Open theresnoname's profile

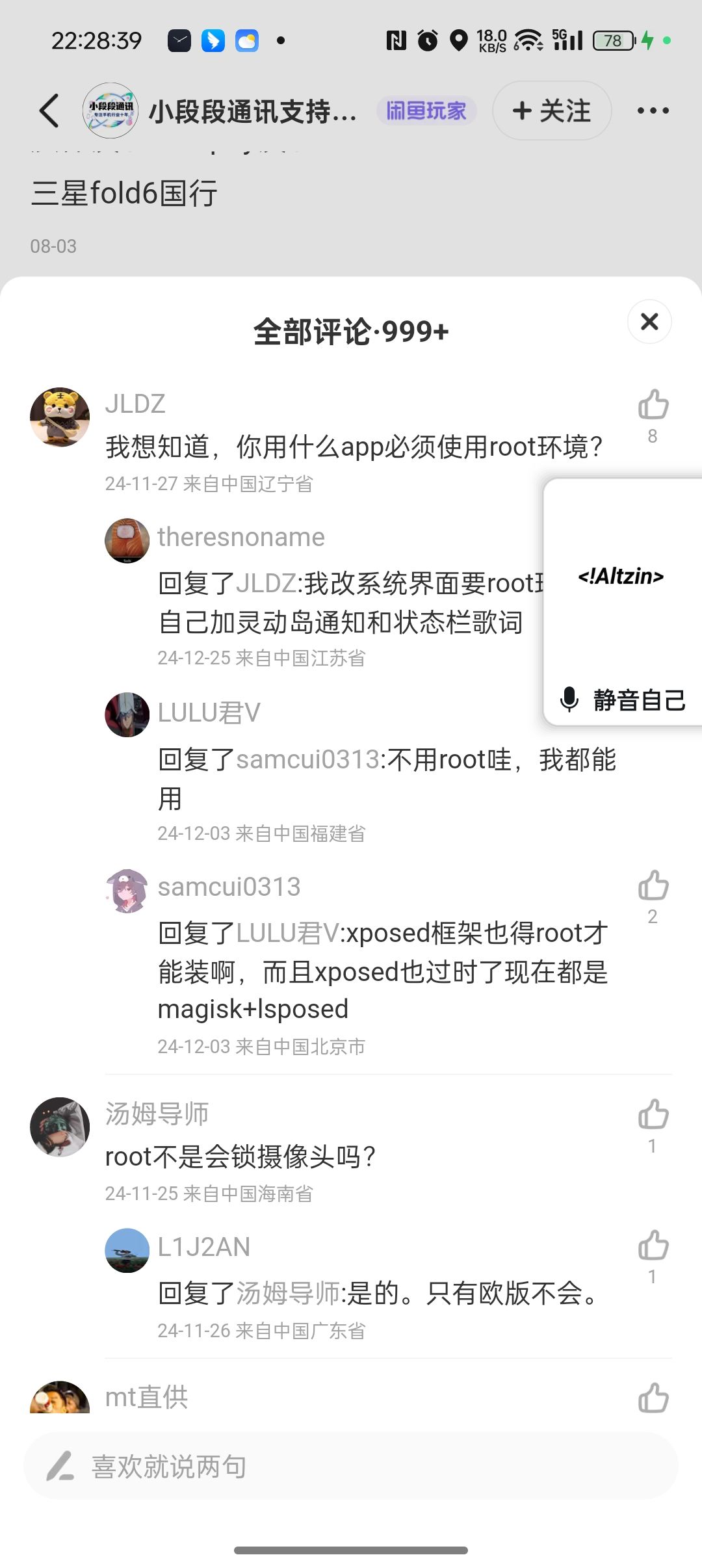127,540
